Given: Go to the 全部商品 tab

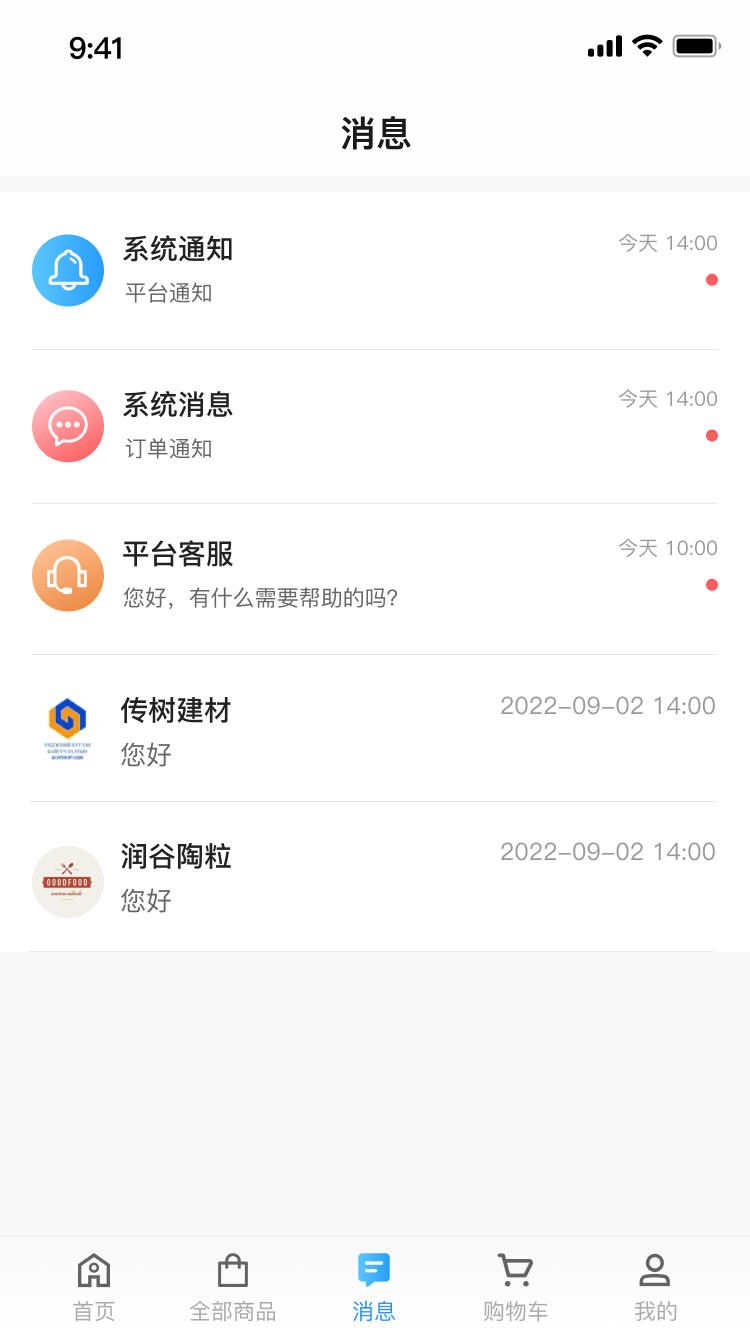Looking at the screenshot, I should point(233,1286).
